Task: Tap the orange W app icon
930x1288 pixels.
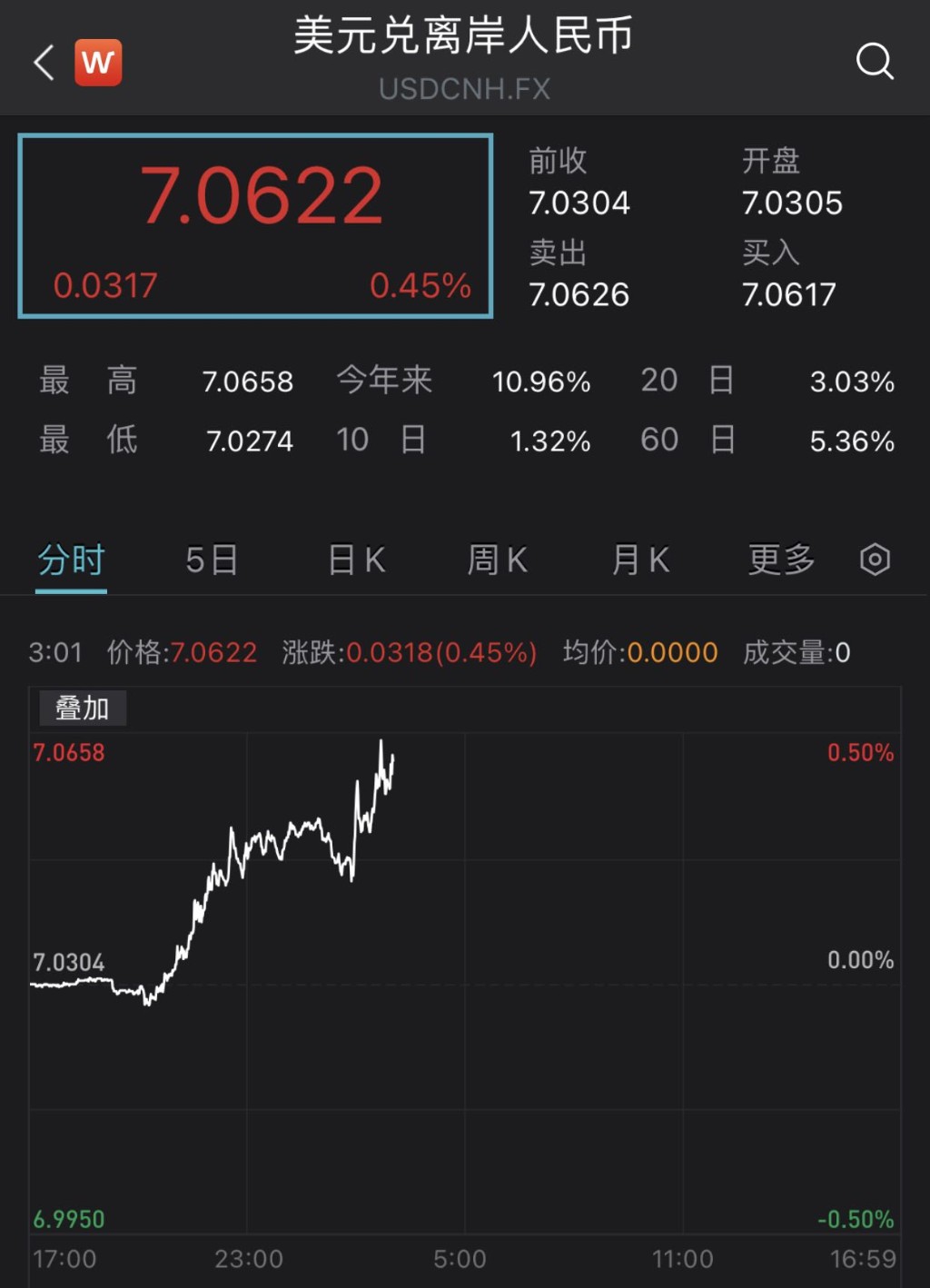Action: (98, 63)
